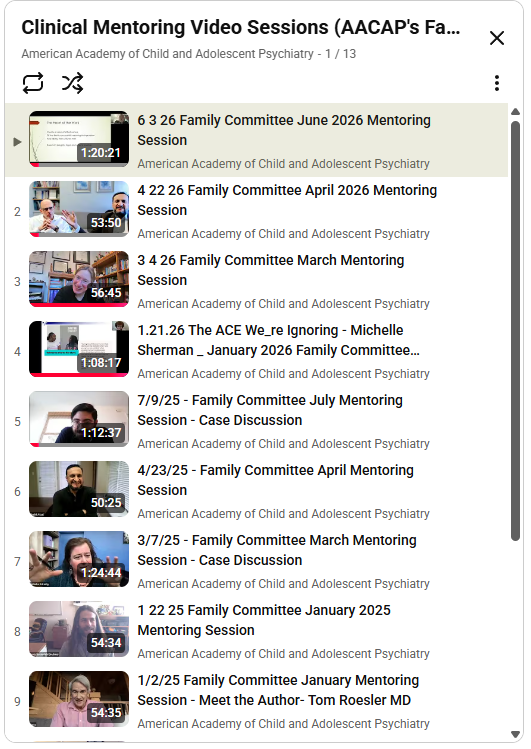Tap the scrollbar up arrow
The image size is (531, 749).
(515, 112)
